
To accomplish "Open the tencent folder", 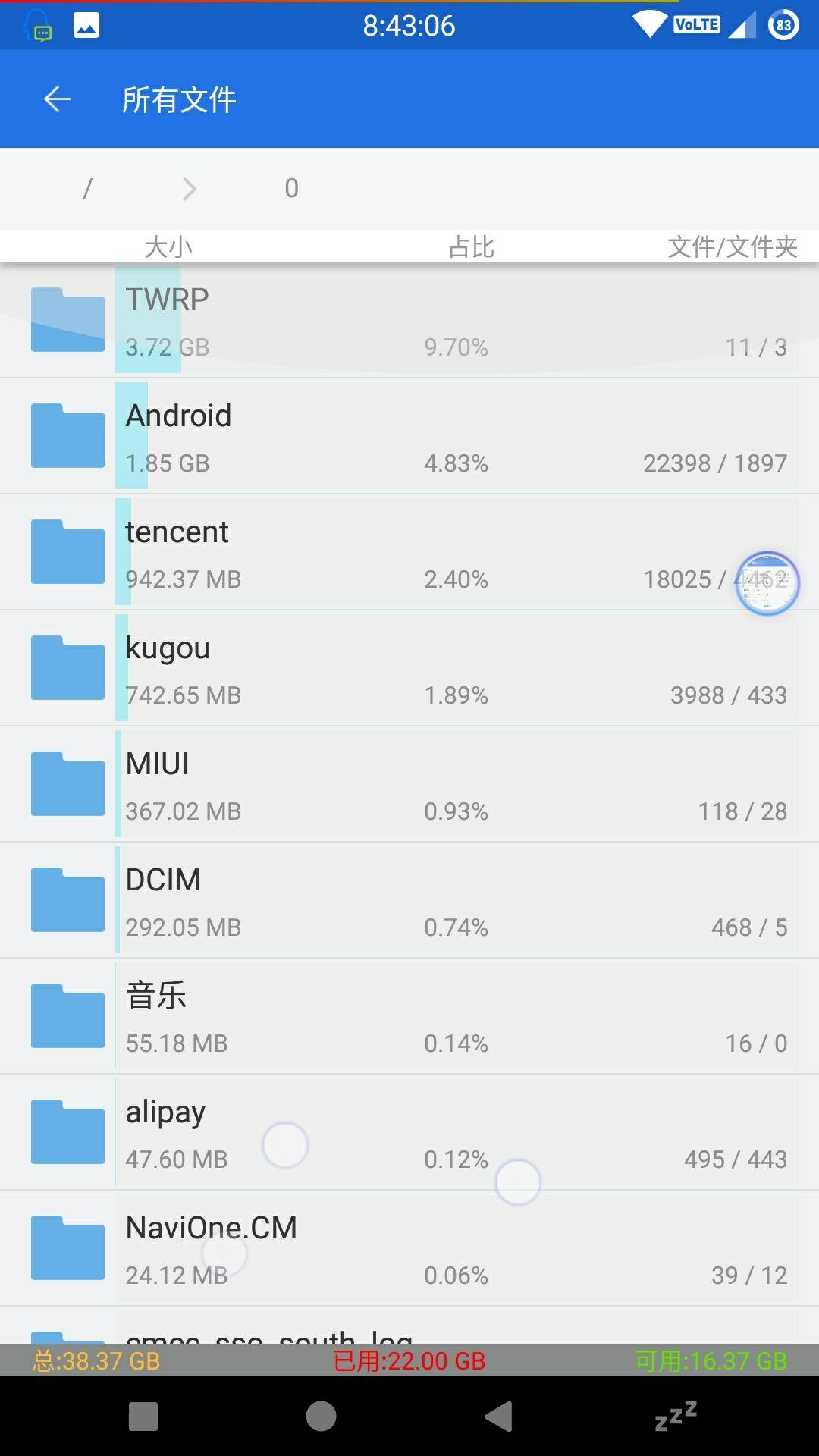I will click(x=409, y=552).
